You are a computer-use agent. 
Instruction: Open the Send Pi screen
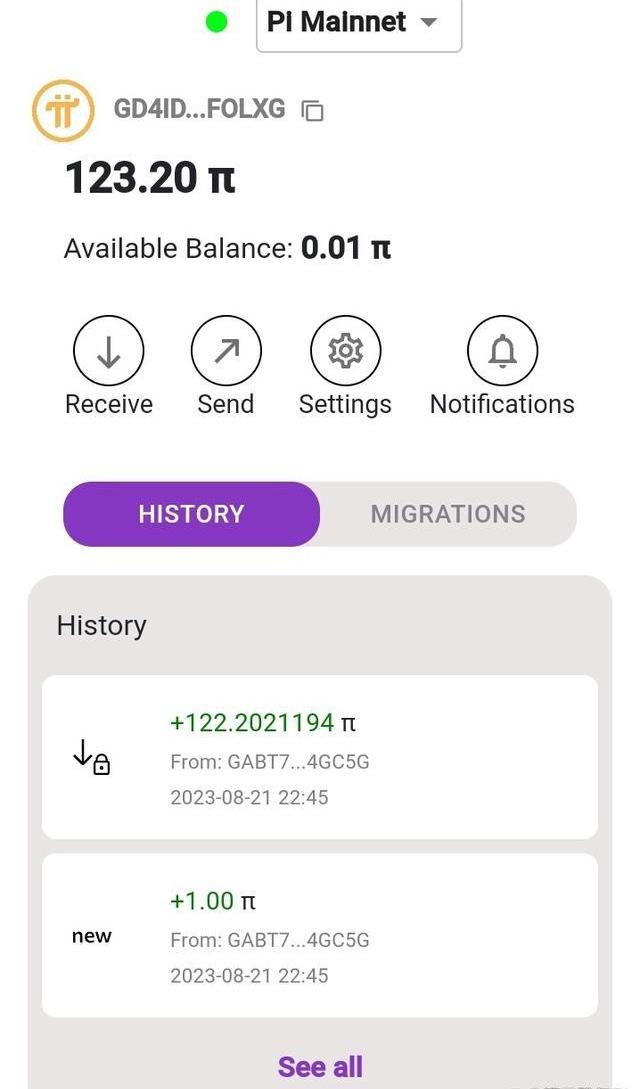pyautogui.click(x=226, y=352)
